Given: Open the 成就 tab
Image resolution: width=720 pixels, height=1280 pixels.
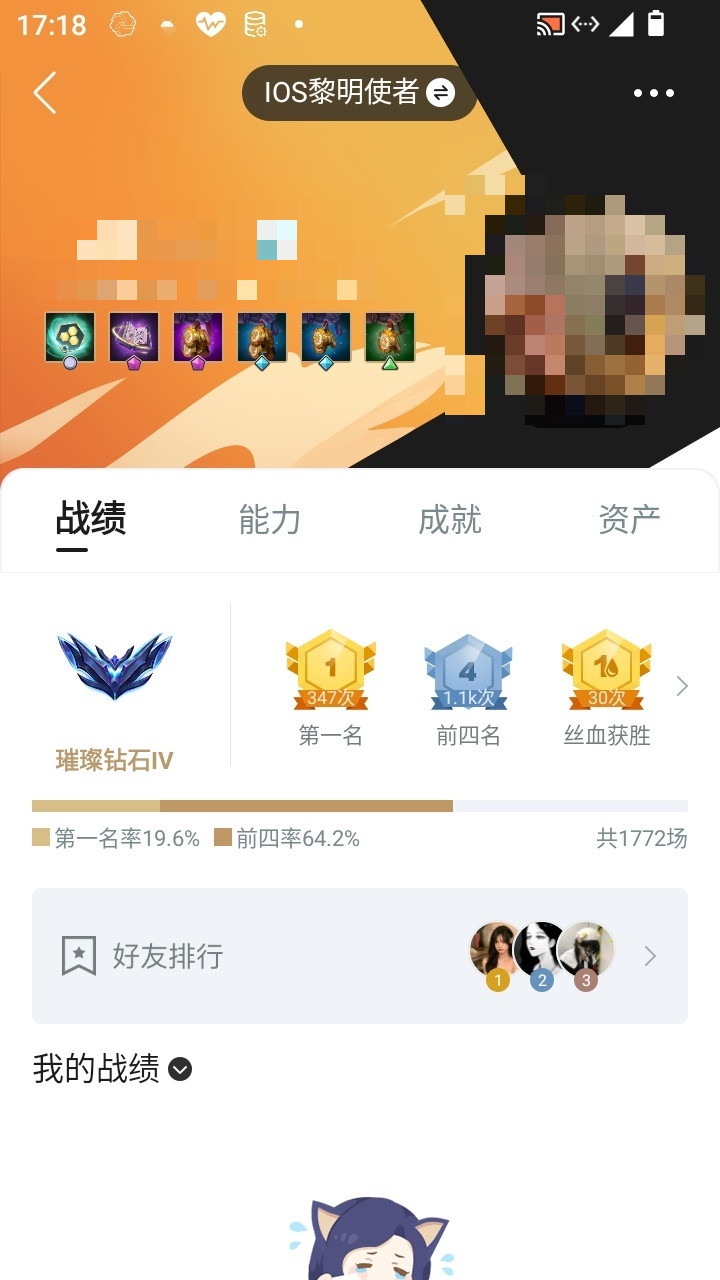Looking at the screenshot, I should pos(450,520).
